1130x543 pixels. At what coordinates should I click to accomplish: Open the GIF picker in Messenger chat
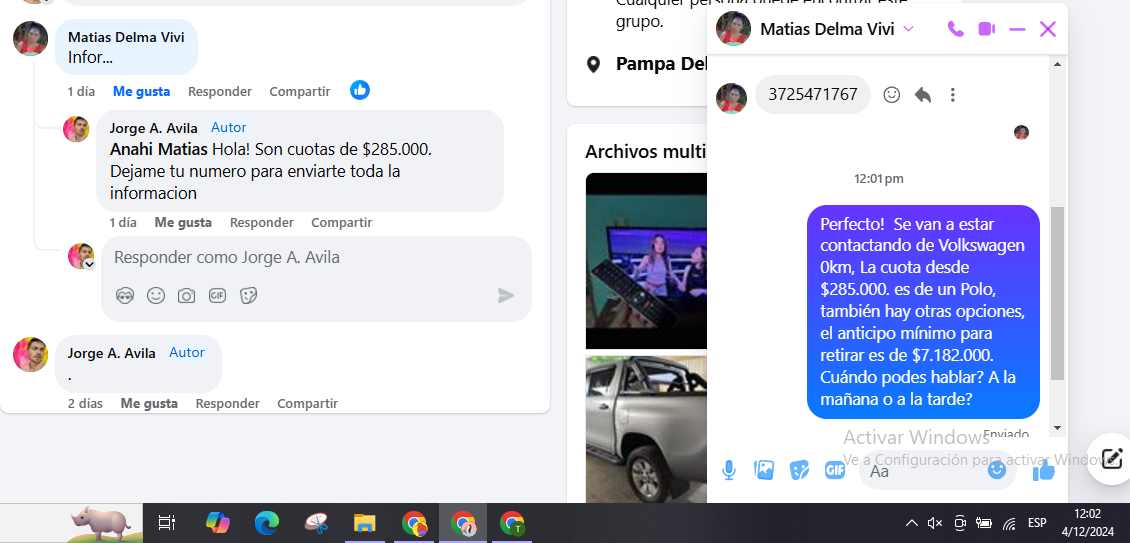[x=834, y=470]
